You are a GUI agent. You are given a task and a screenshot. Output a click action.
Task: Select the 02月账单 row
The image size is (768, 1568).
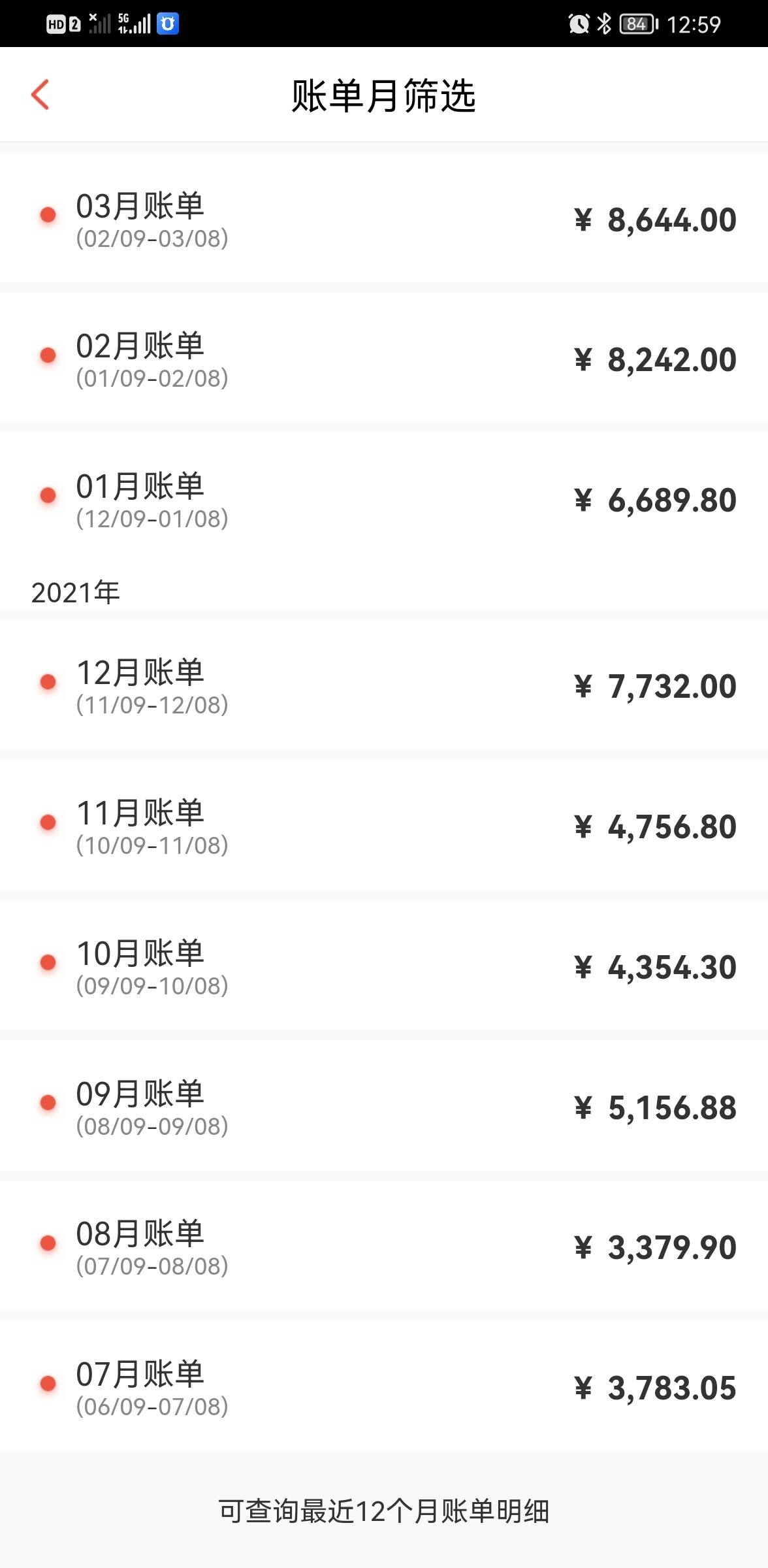[384, 358]
